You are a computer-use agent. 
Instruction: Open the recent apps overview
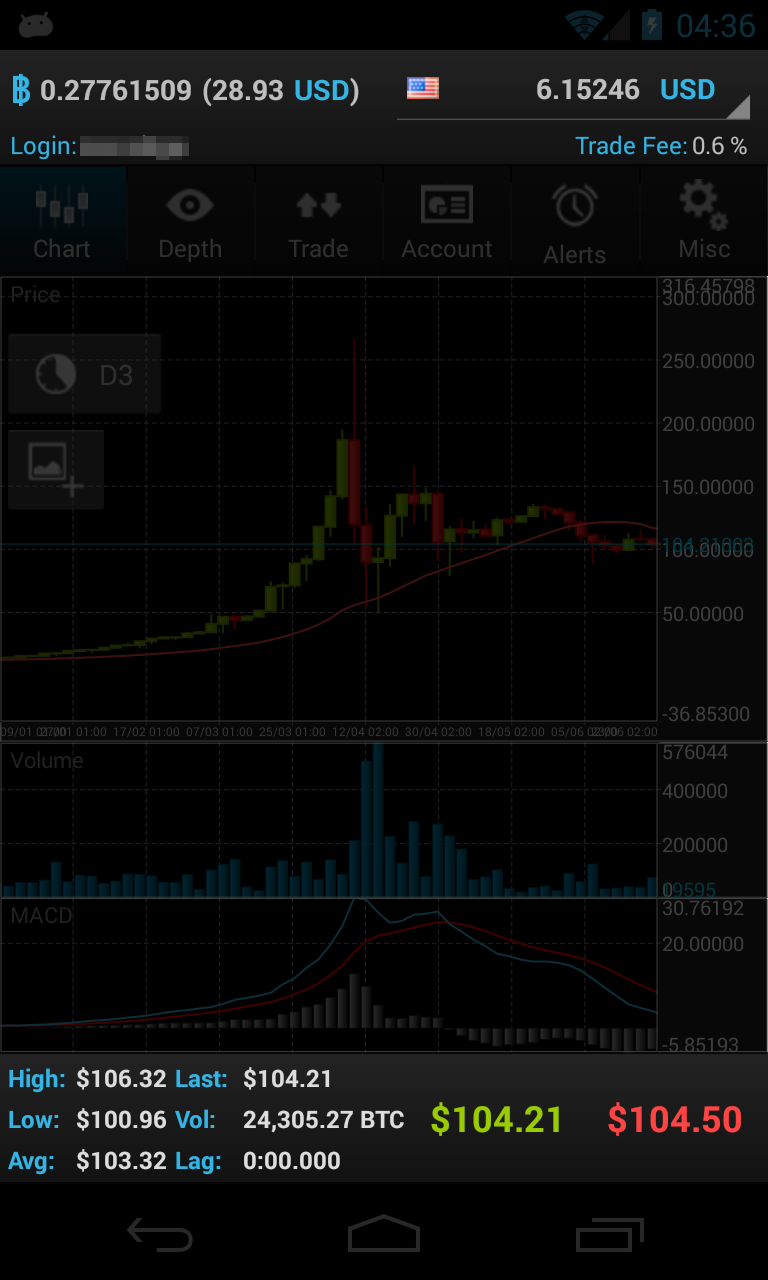tap(610, 1235)
